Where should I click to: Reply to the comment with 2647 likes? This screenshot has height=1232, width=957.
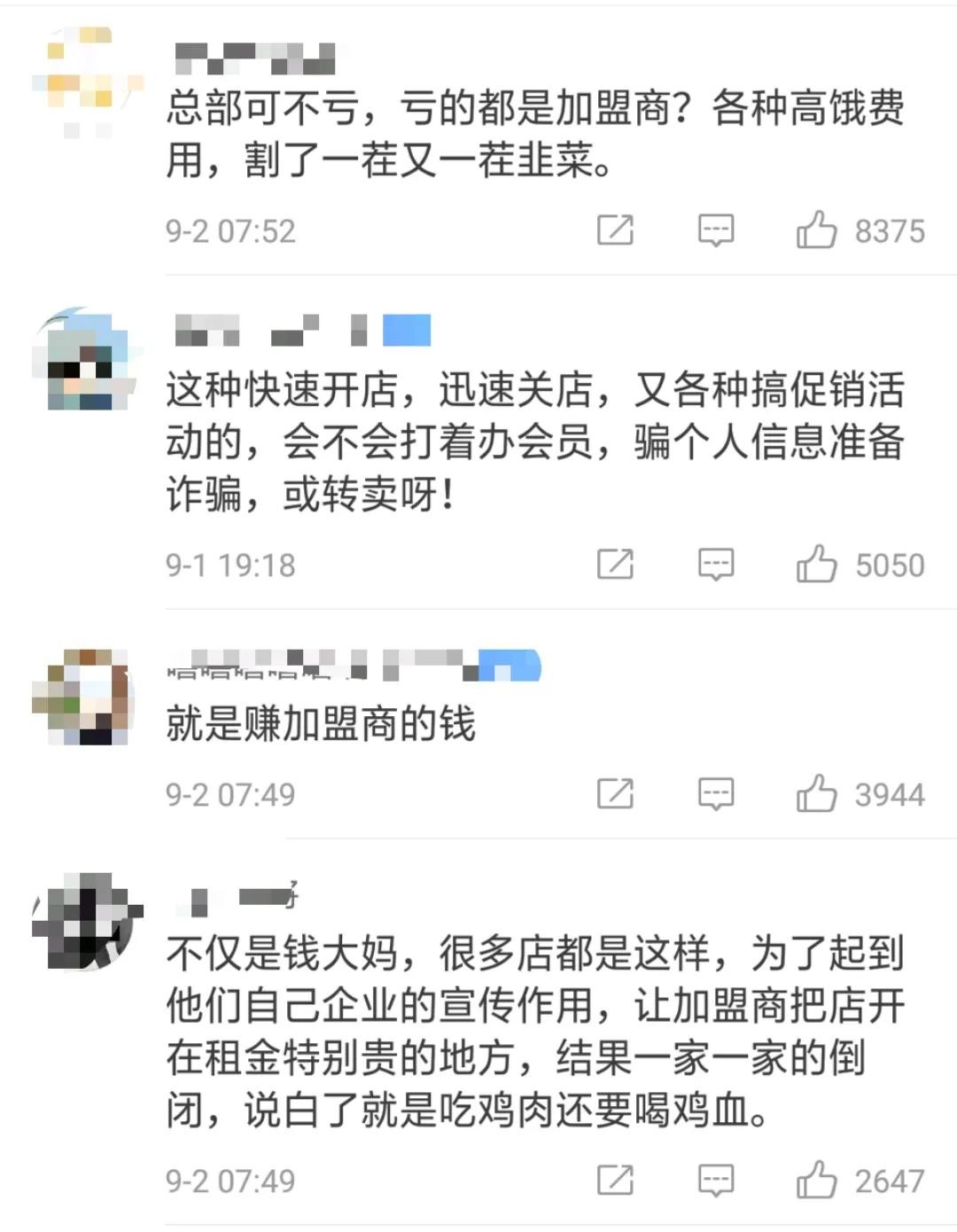coord(715,1180)
